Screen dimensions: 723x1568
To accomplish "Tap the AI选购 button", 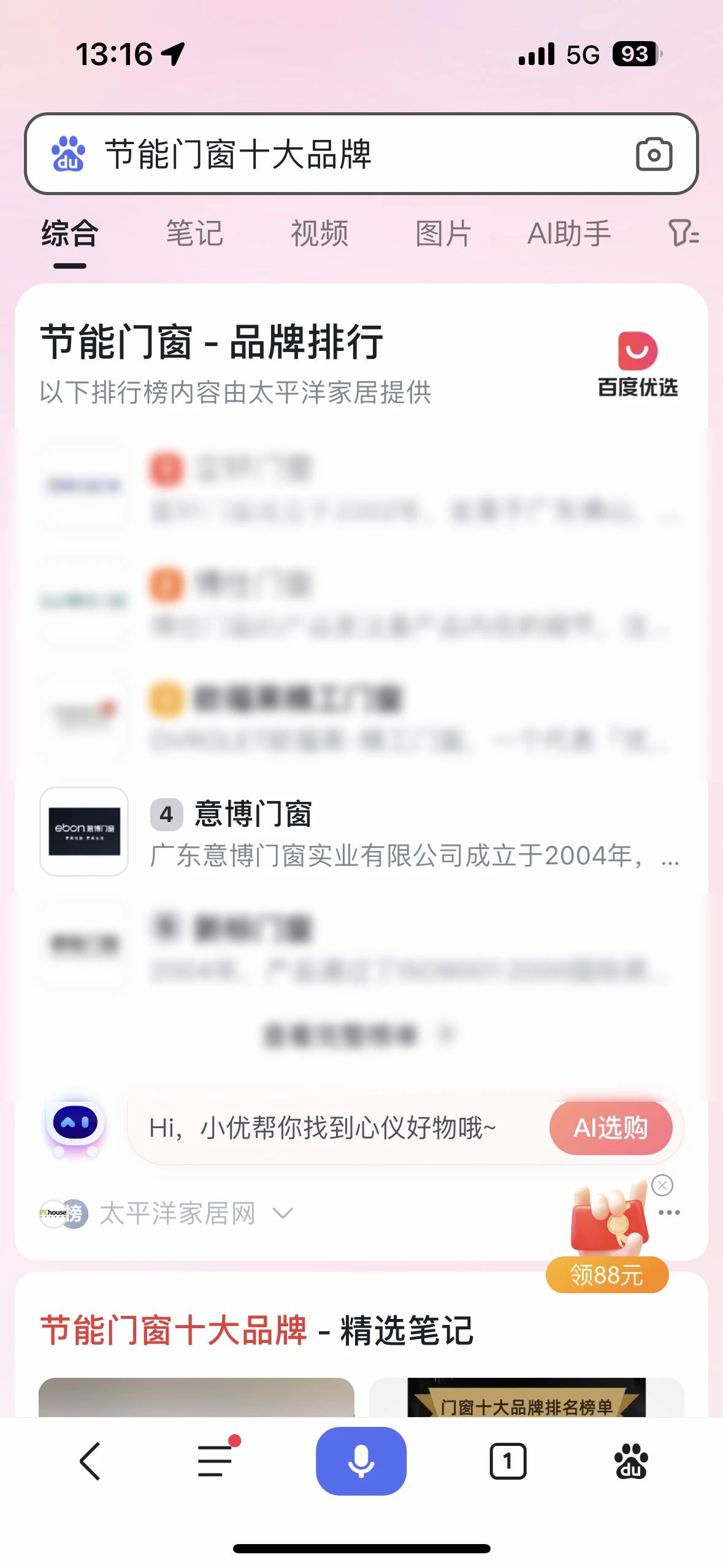I will coord(610,1128).
